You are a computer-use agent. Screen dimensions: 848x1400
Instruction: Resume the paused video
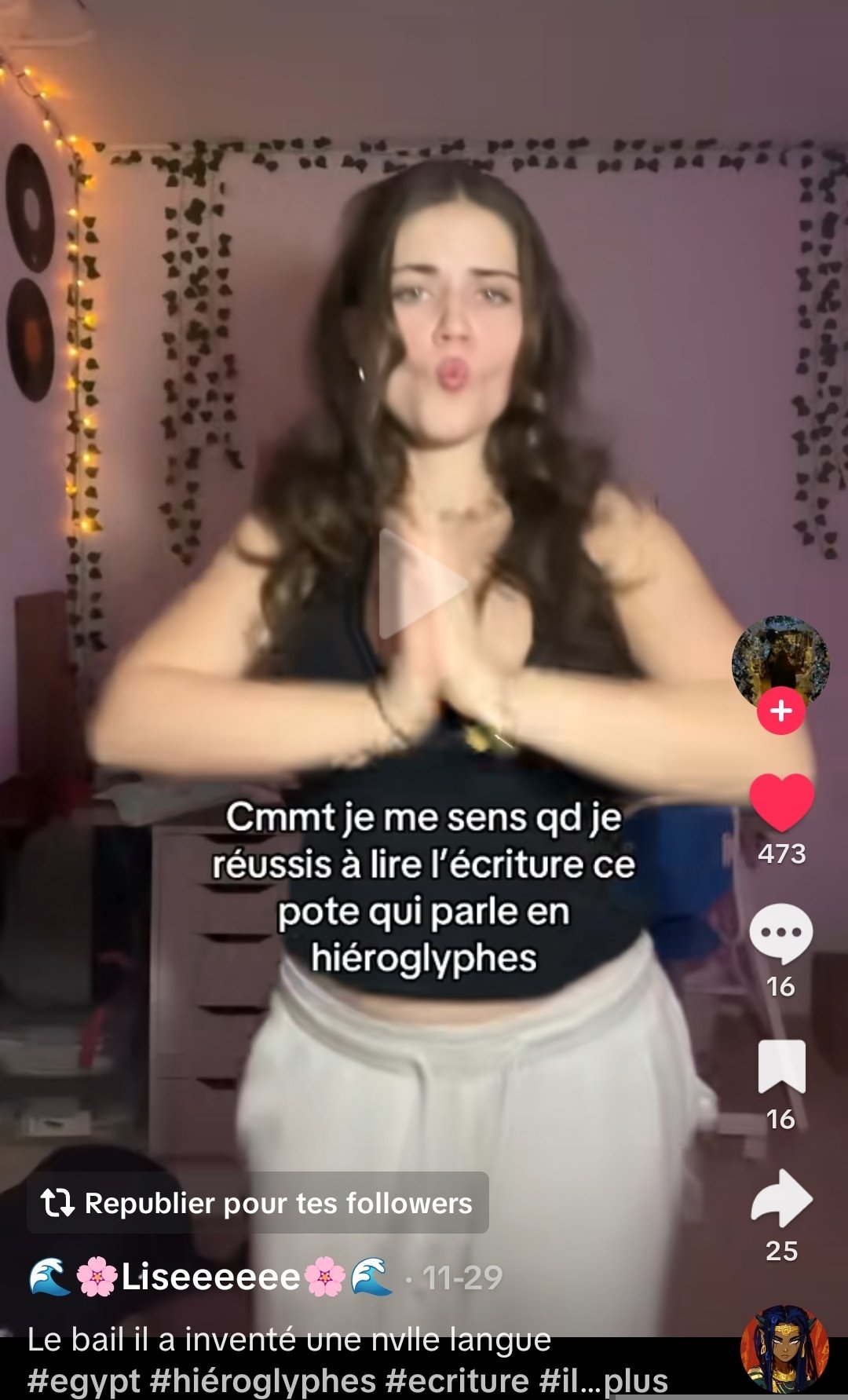(x=422, y=584)
